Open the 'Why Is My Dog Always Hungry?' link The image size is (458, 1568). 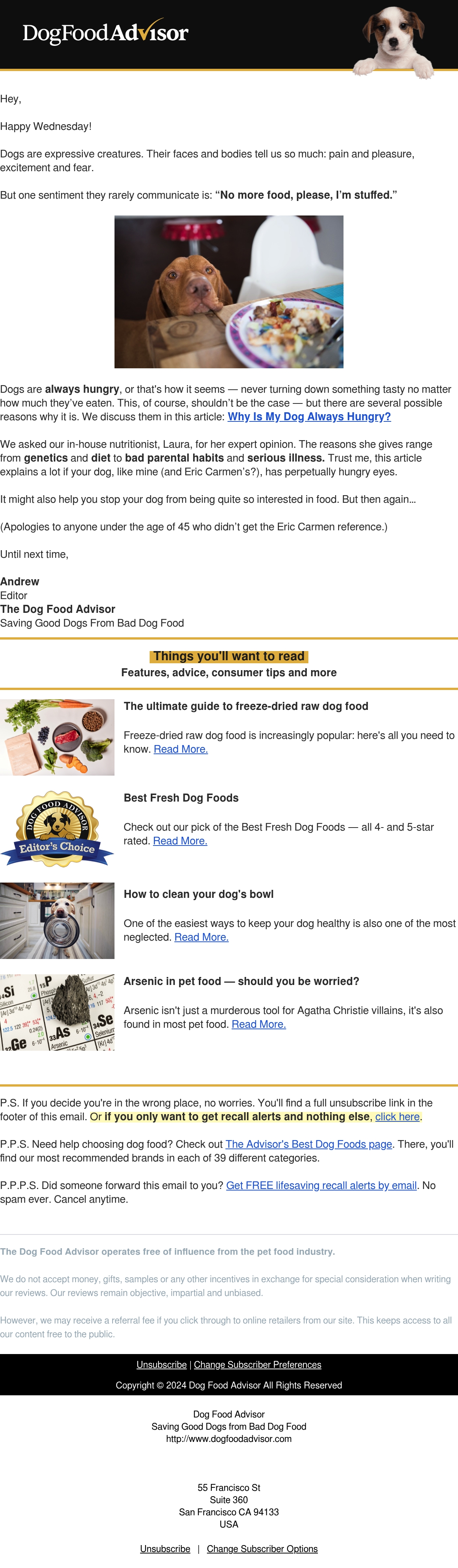click(309, 416)
